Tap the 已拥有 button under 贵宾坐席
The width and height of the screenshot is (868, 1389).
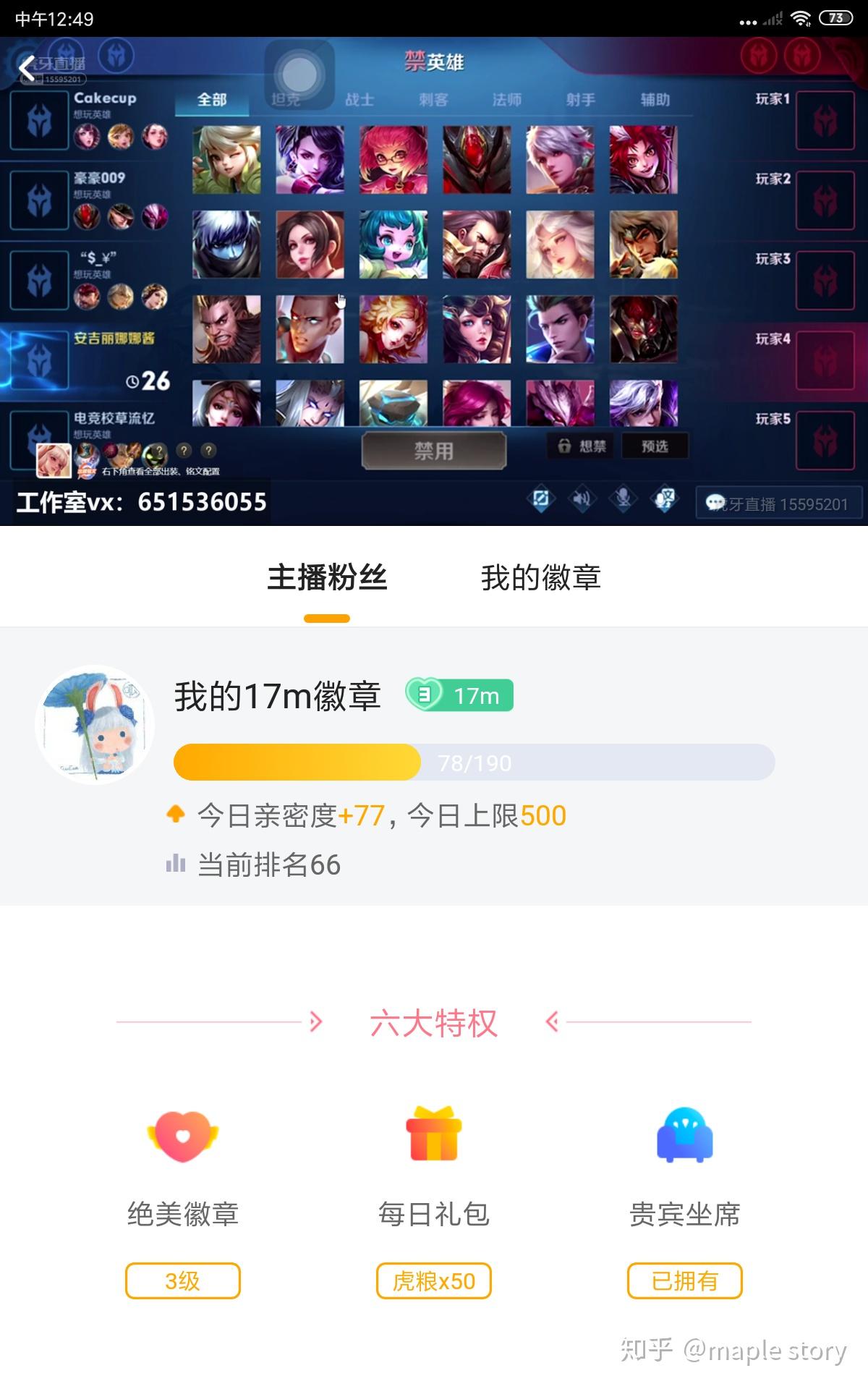pyautogui.click(x=684, y=1280)
